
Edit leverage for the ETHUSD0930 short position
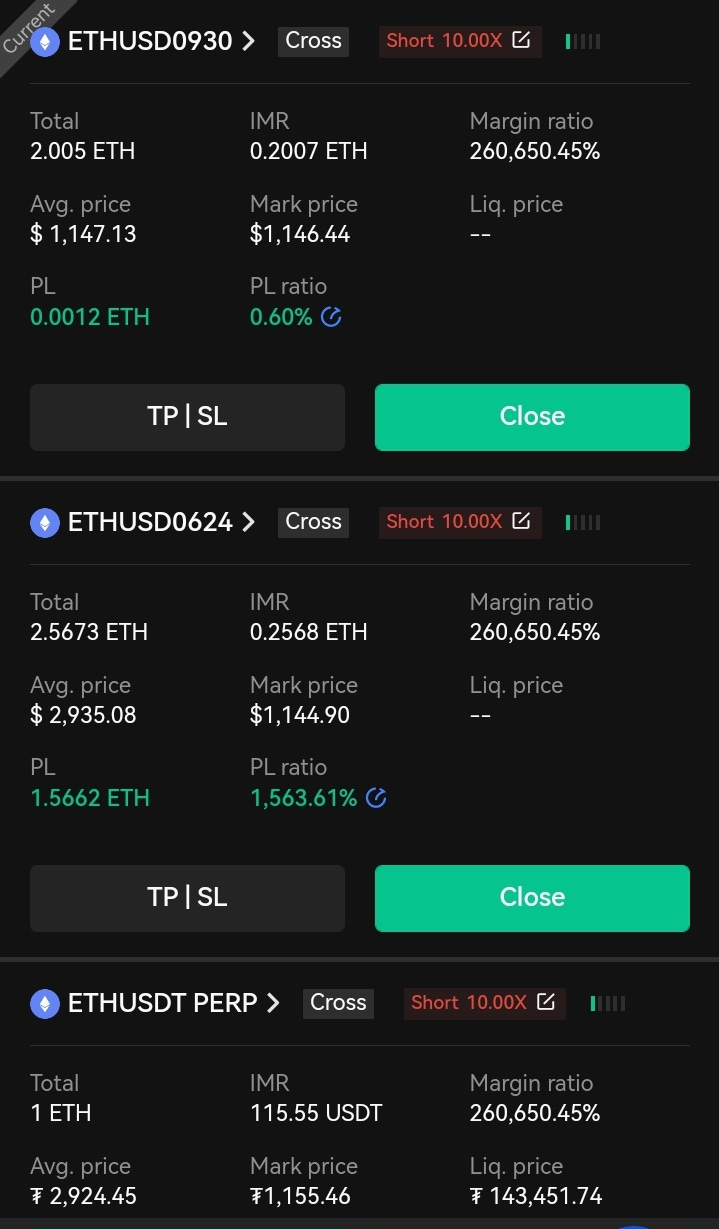coord(521,41)
